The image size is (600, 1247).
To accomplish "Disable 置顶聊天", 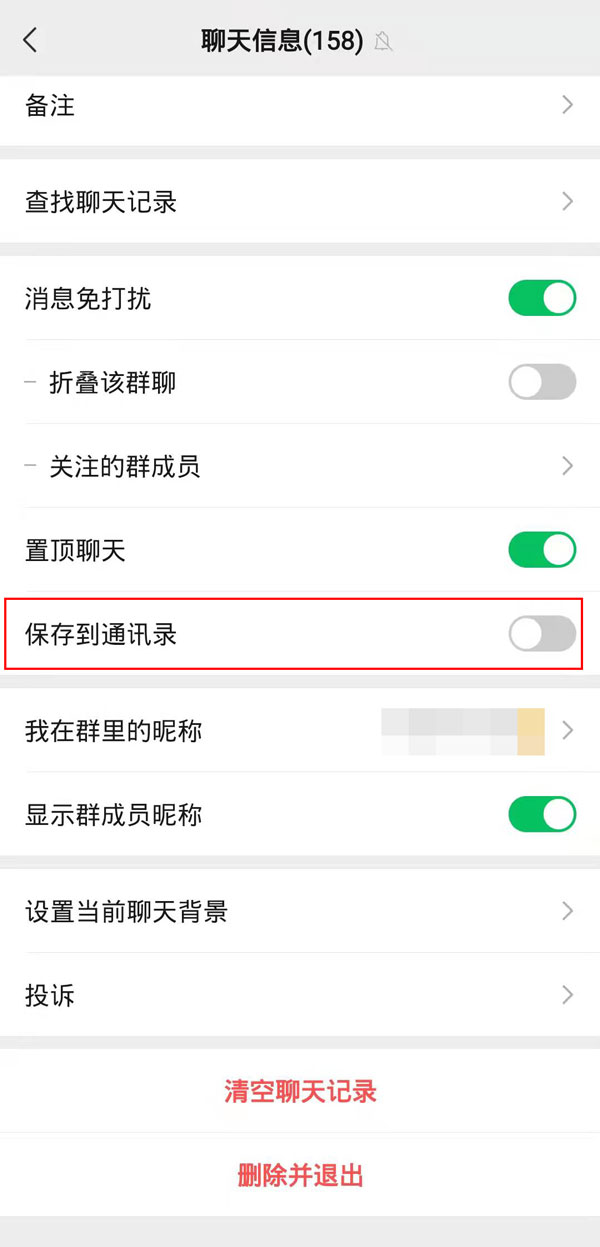I will 542,549.
